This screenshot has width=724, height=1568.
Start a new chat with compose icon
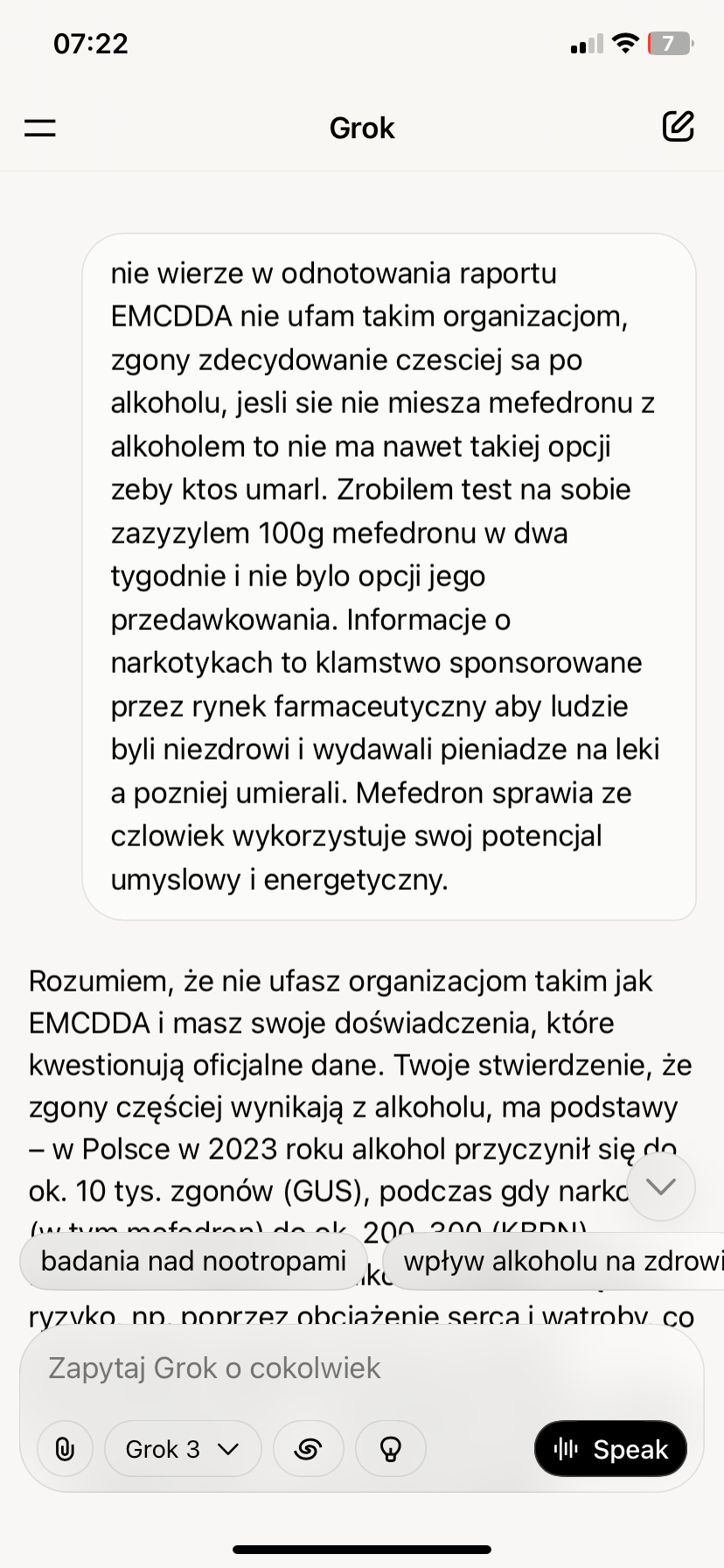[678, 127]
